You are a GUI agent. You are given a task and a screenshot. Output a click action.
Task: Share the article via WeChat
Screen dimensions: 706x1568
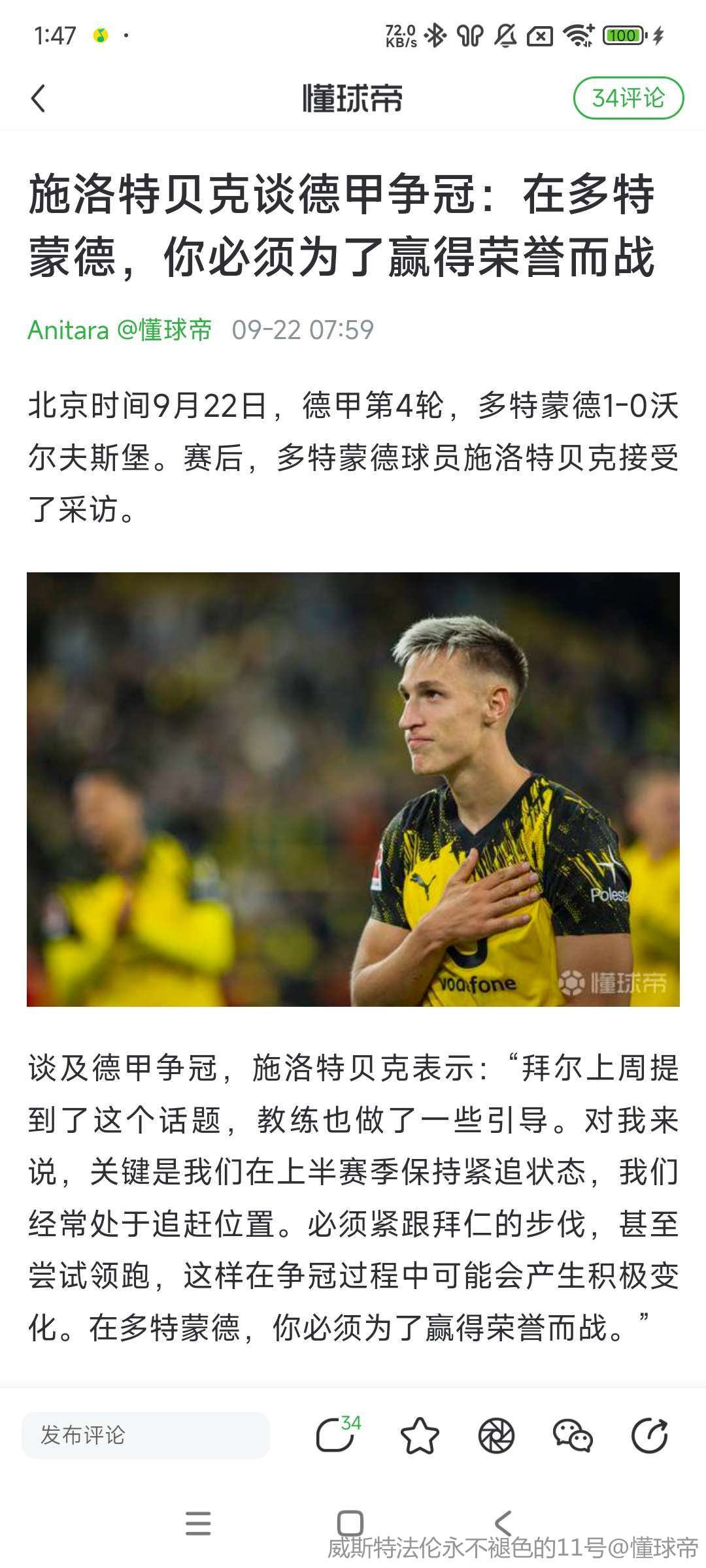[573, 1435]
